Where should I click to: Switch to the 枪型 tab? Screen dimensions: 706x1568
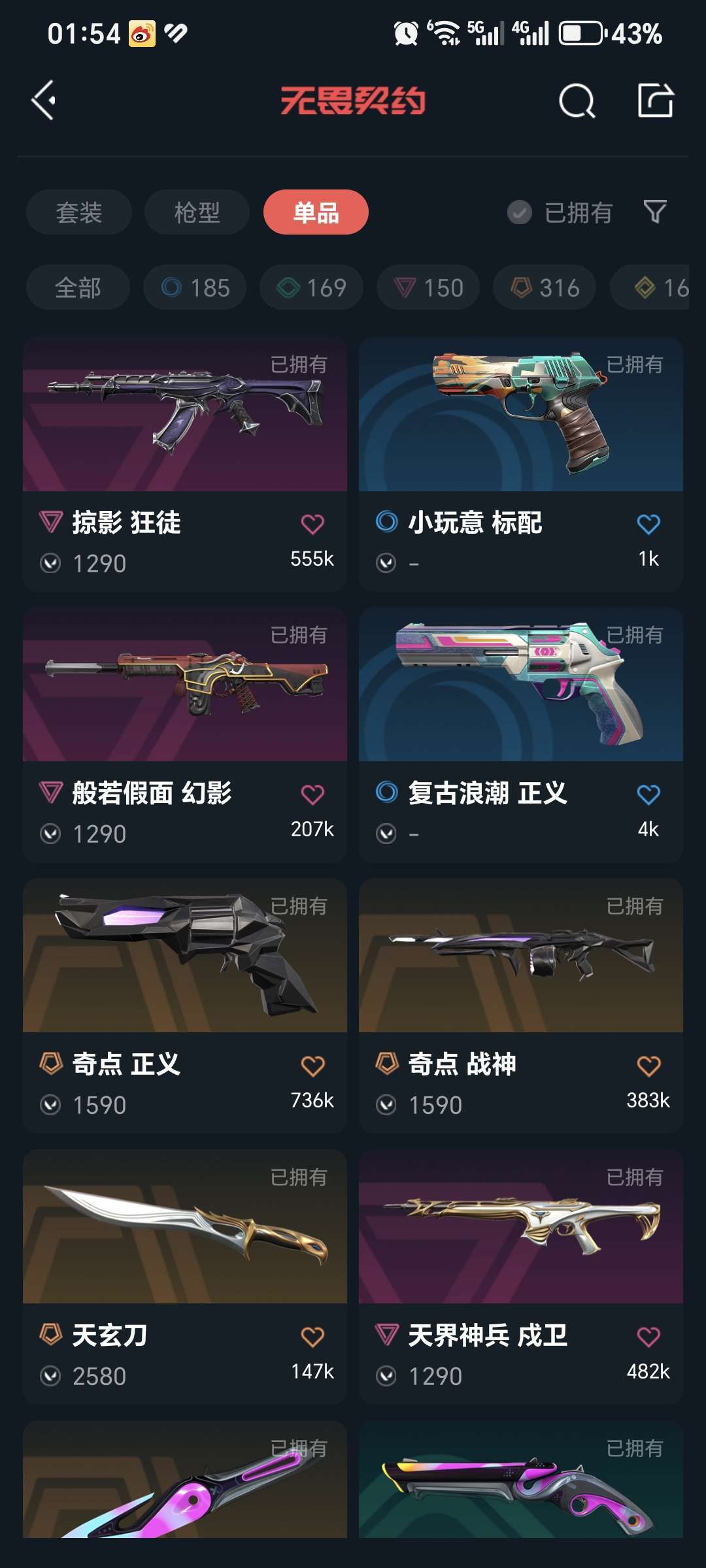(197, 212)
